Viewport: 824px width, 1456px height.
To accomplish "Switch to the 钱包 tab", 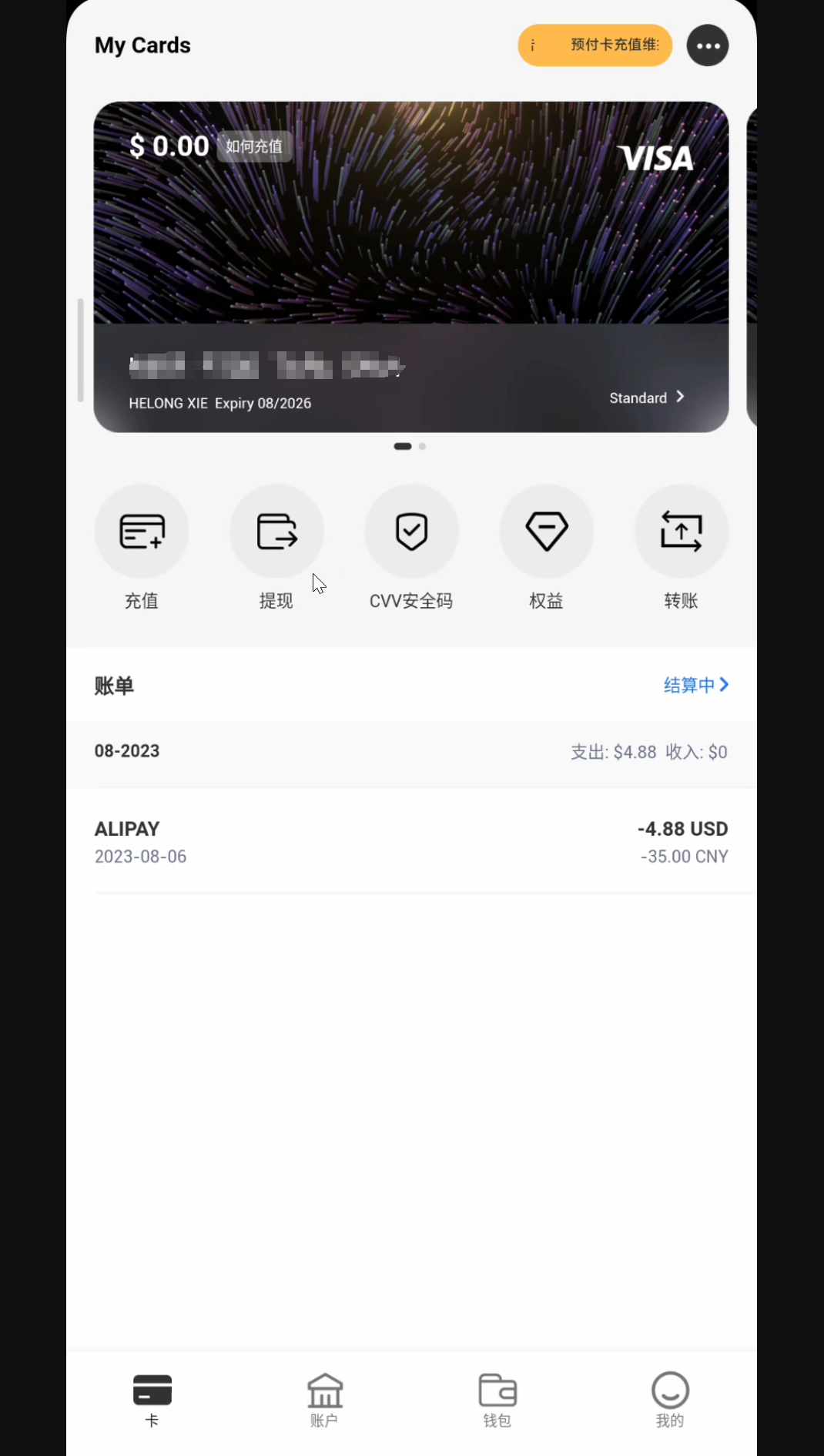I will pyautogui.click(x=497, y=1398).
